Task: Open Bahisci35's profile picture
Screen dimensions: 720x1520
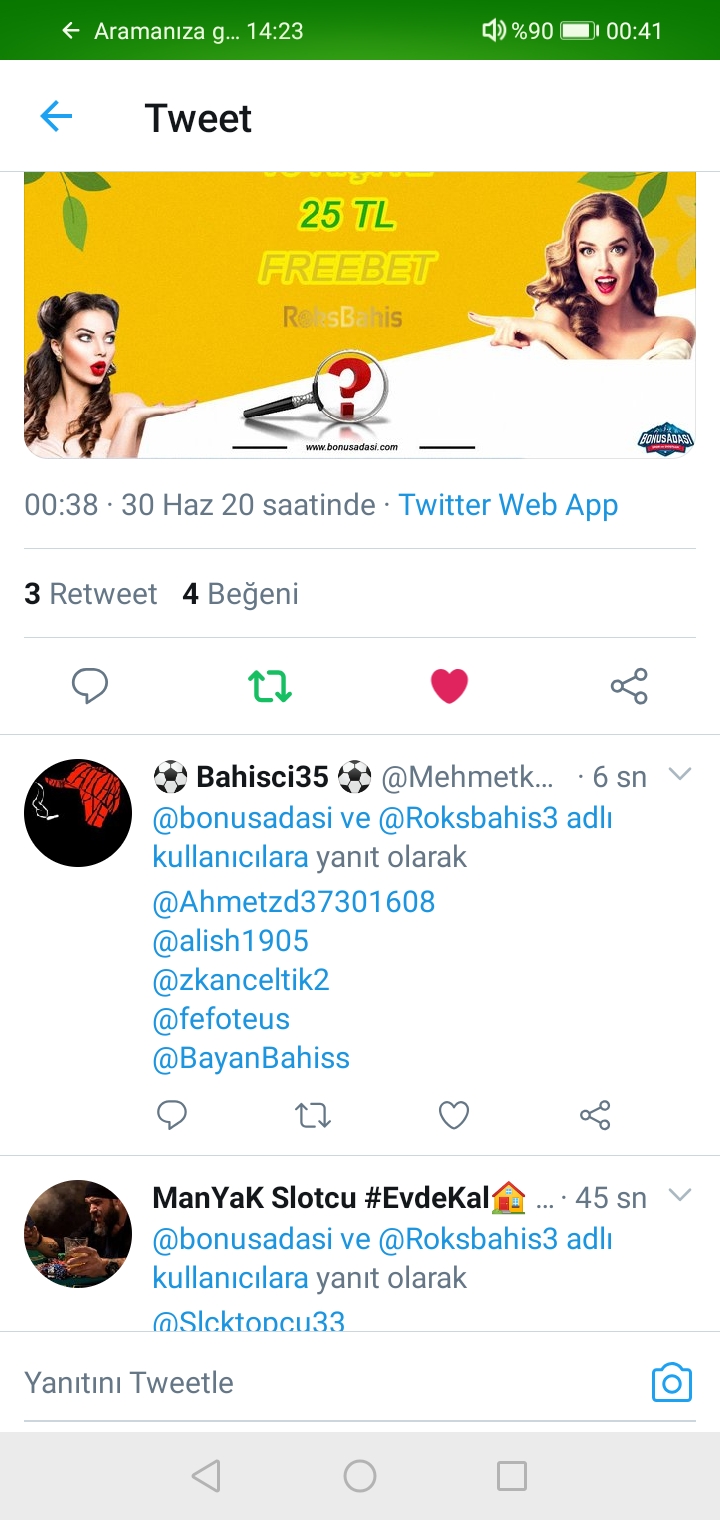Action: (78, 812)
